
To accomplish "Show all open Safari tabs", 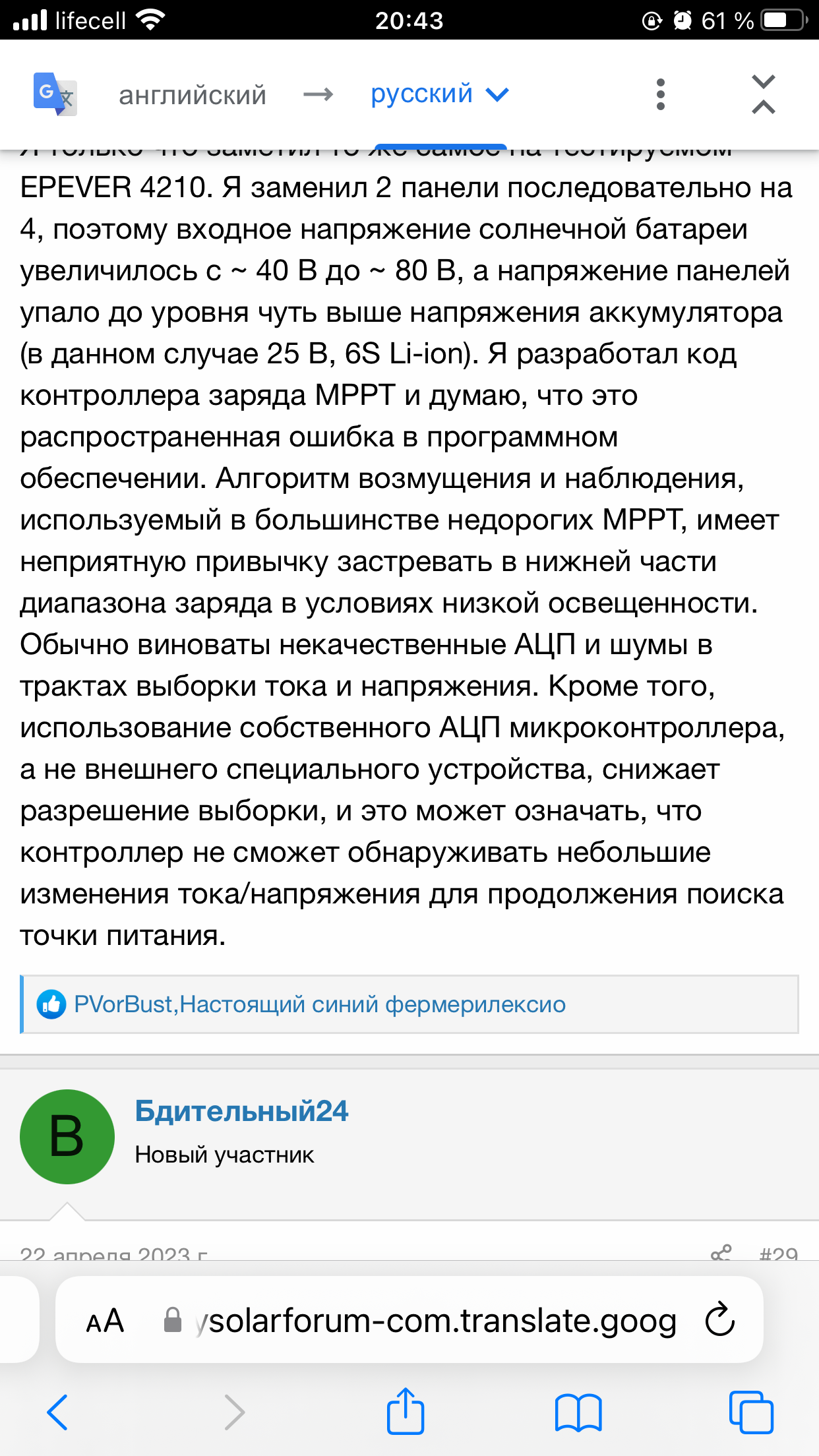I will pos(751,1412).
